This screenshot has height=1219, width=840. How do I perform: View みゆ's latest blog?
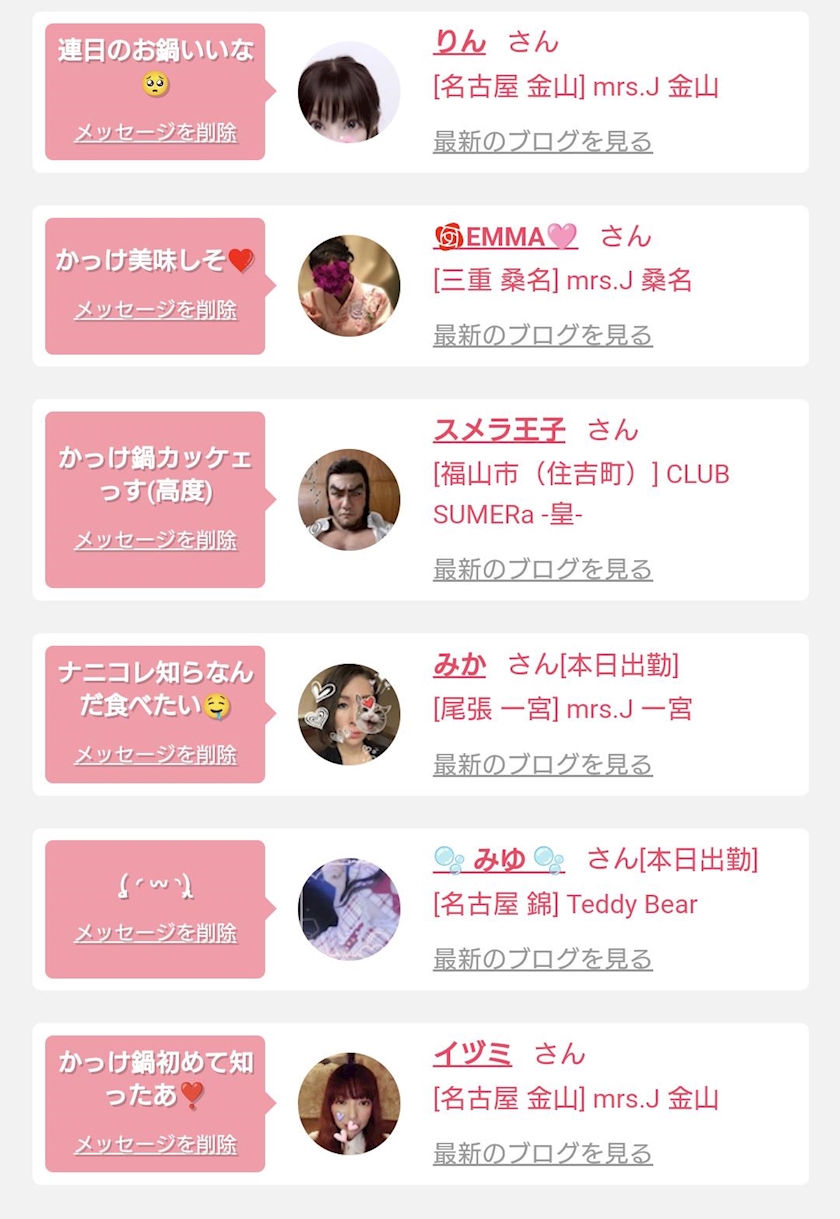543,959
